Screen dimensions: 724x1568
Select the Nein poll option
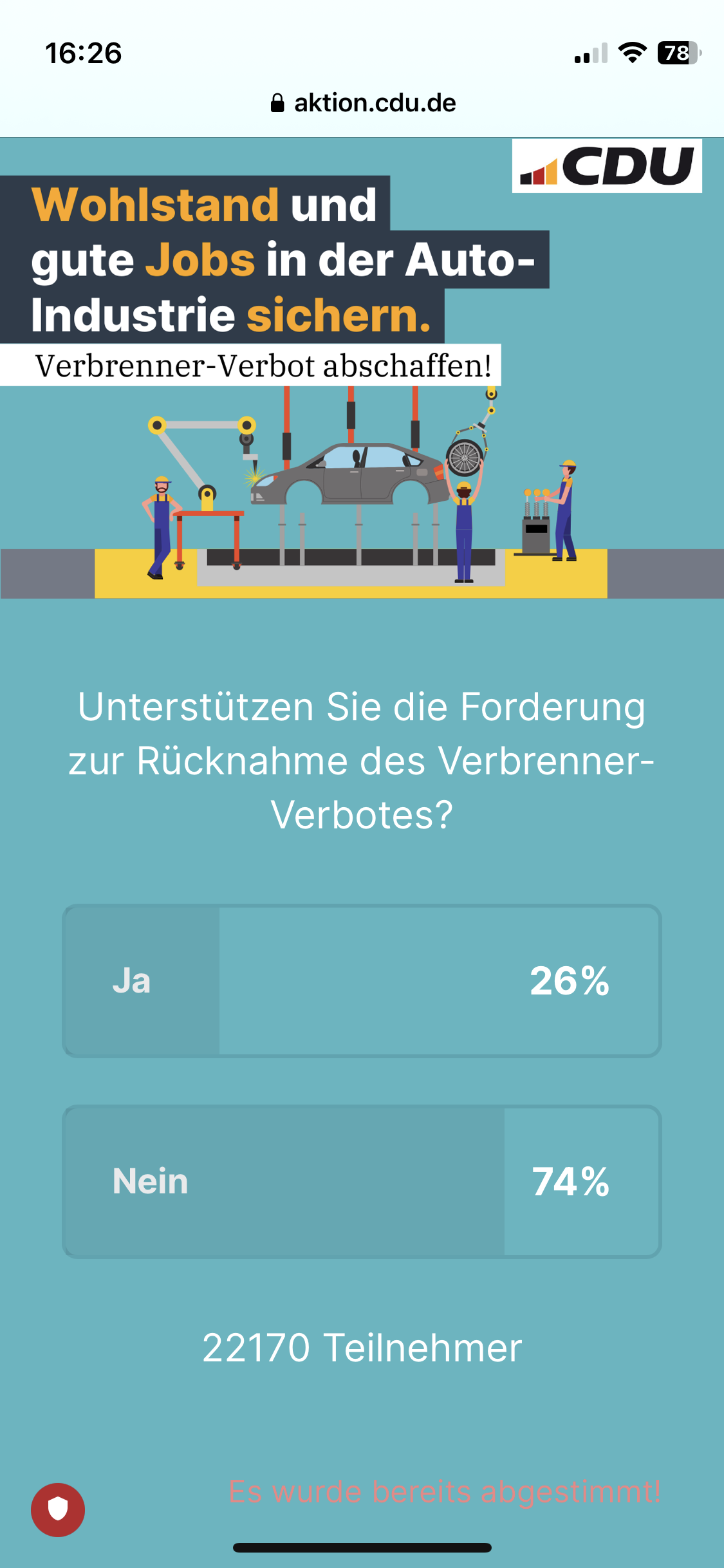click(x=362, y=1182)
